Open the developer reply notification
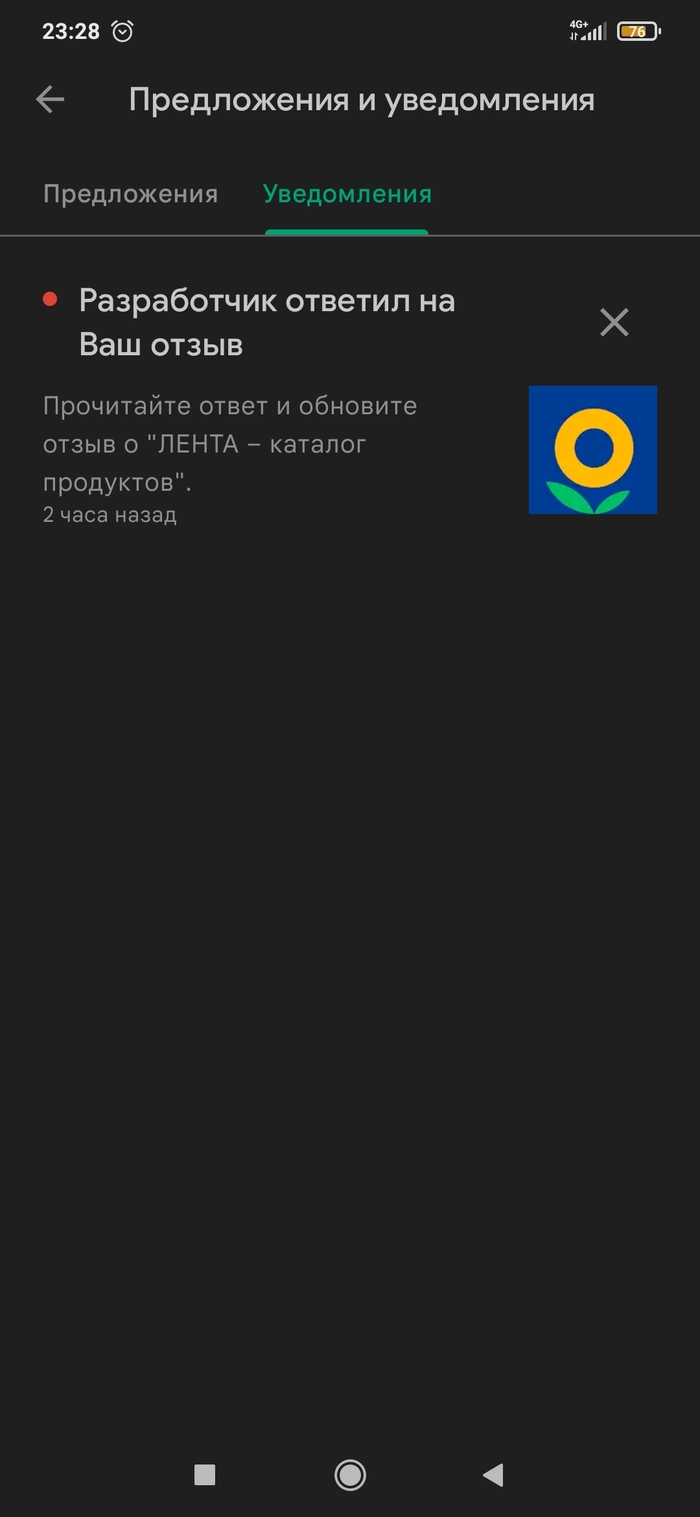The image size is (700, 1517). [x=266, y=322]
